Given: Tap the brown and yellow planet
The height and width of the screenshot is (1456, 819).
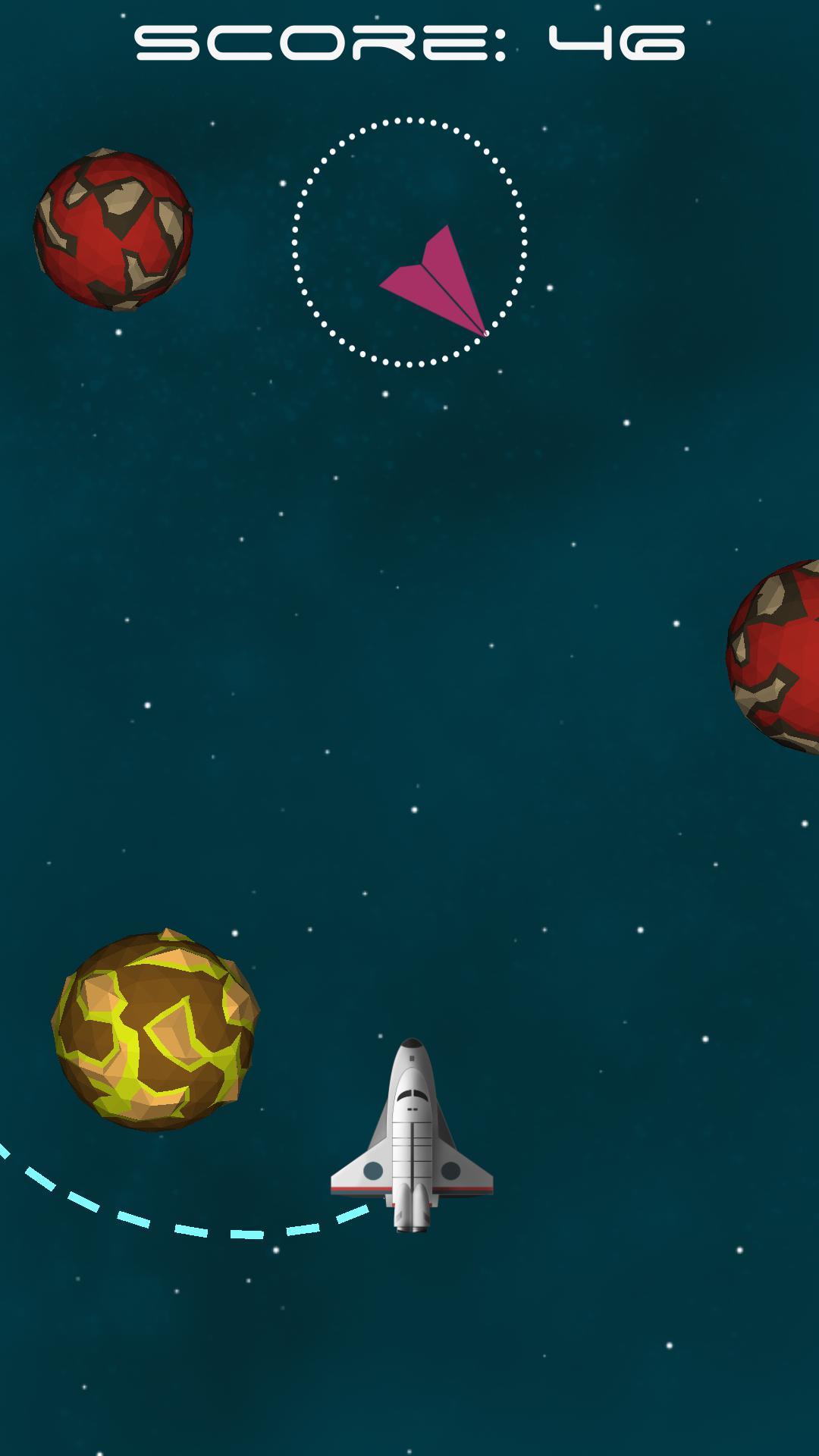Looking at the screenshot, I should click(155, 1030).
